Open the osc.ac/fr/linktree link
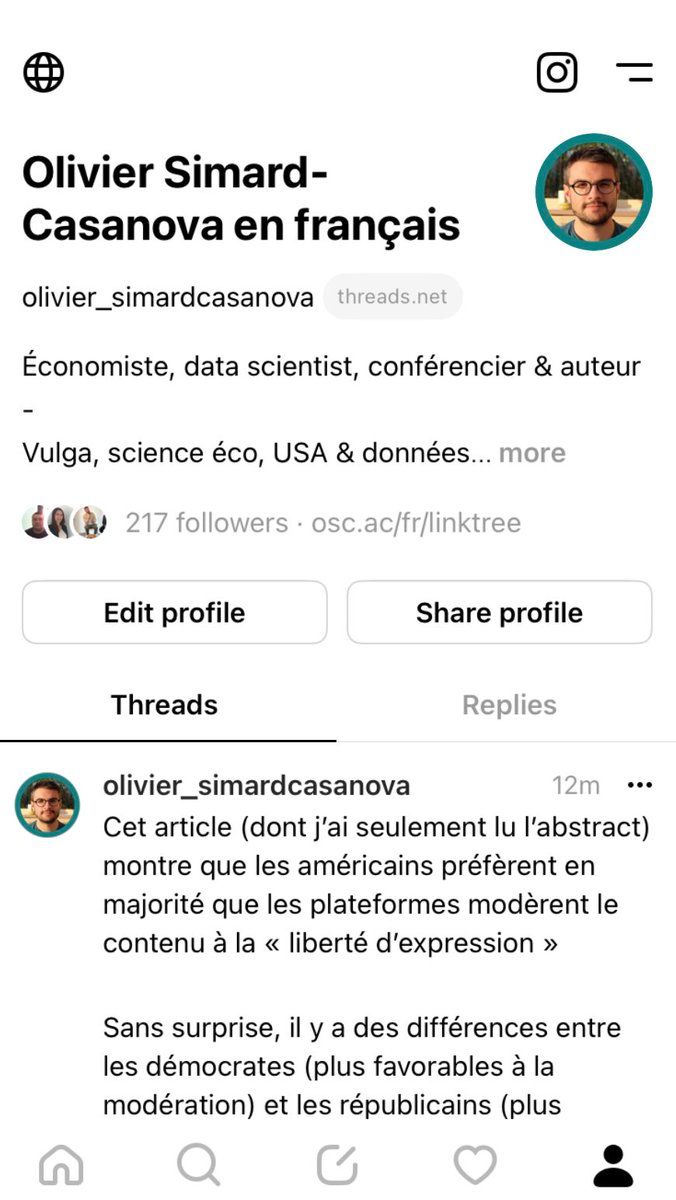Screen dimensions: 676x1200 [x=416, y=522]
